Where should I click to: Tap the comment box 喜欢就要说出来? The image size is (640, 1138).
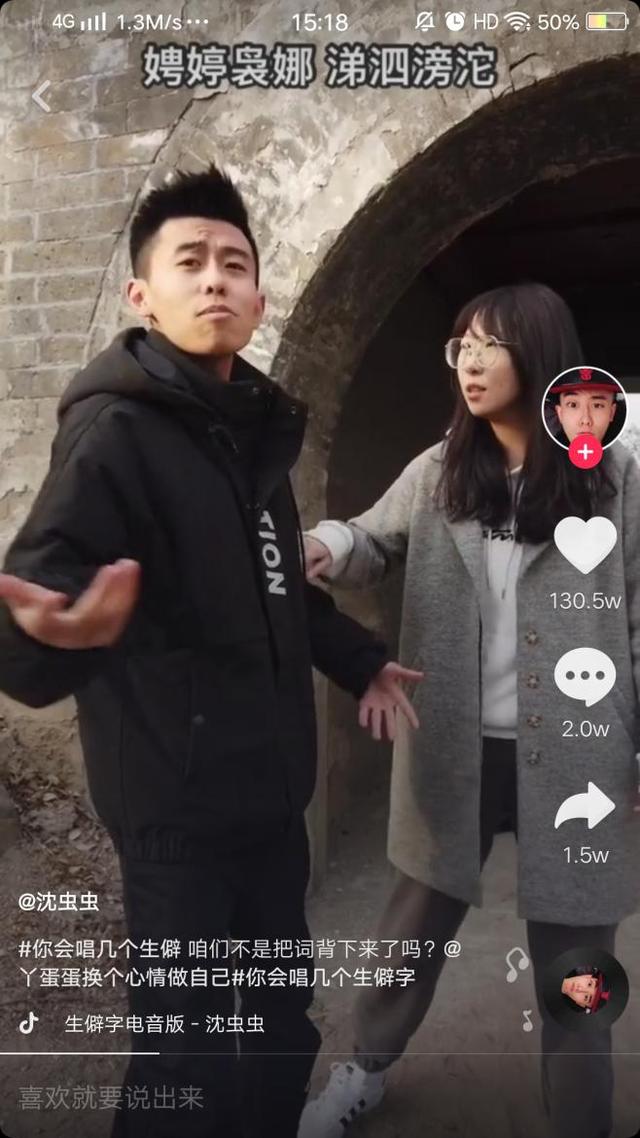pos(112,1097)
